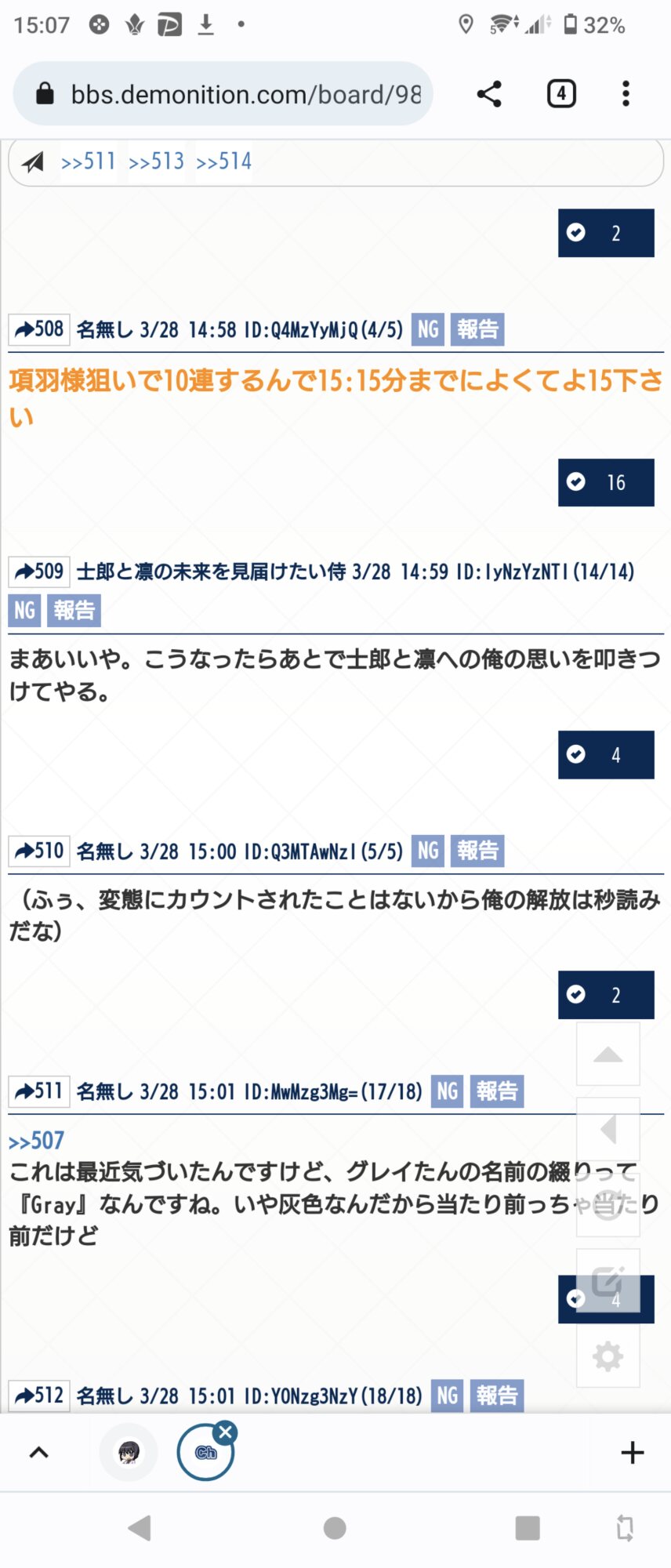671x1568 pixels.
Task: Mark post 508 as NG
Action: 428,329
